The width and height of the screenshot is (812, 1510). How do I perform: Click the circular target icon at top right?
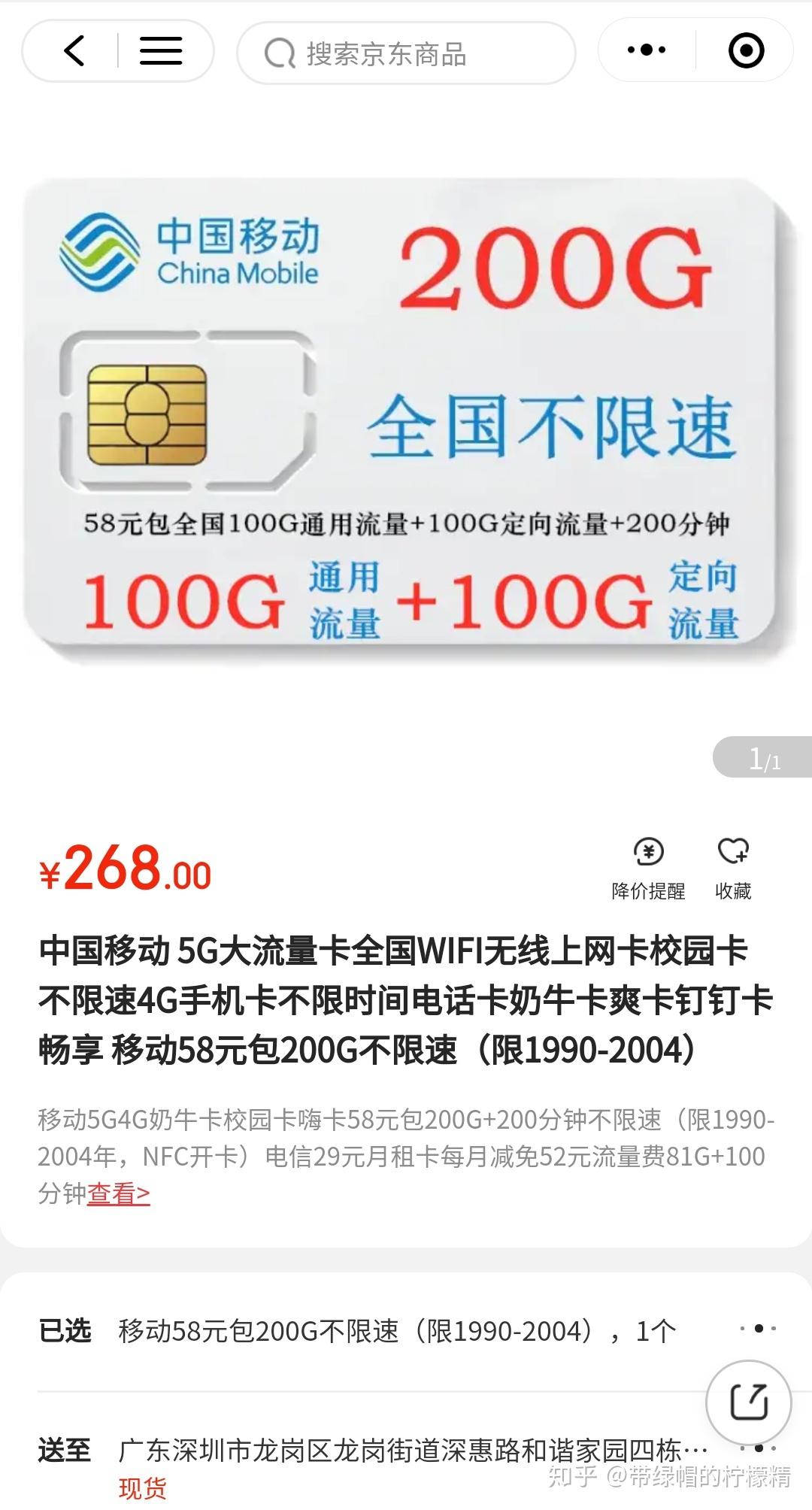point(744,51)
